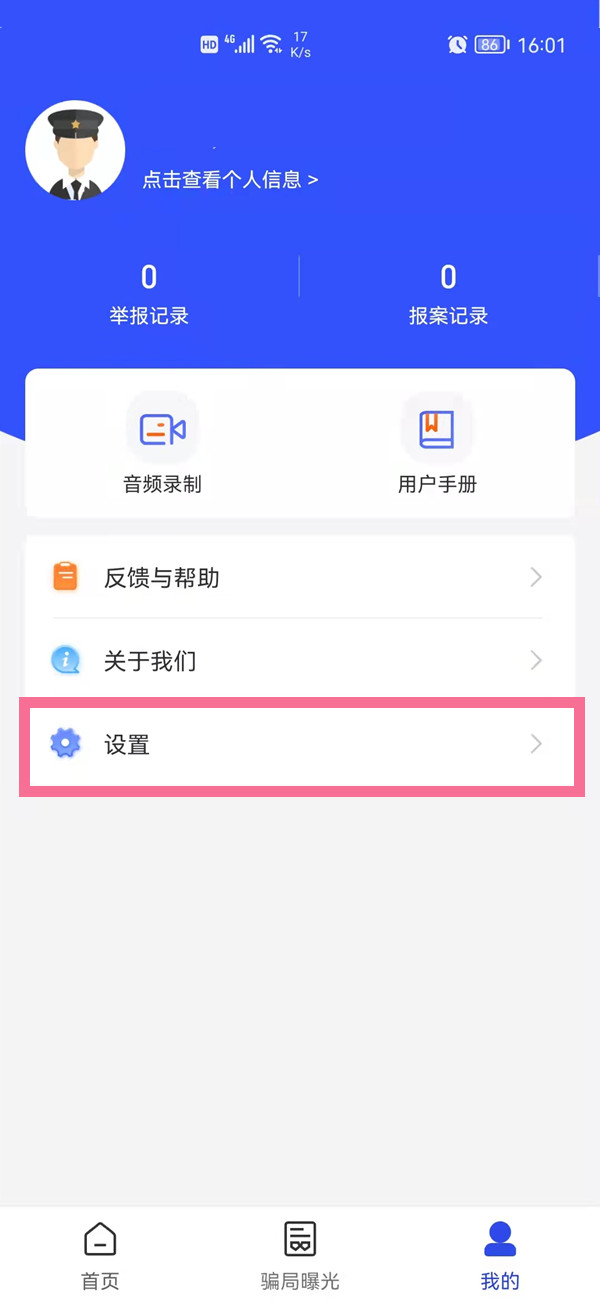Viewport: 600px width, 1300px height.
Task: Open 设置 settings
Action: click(299, 745)
